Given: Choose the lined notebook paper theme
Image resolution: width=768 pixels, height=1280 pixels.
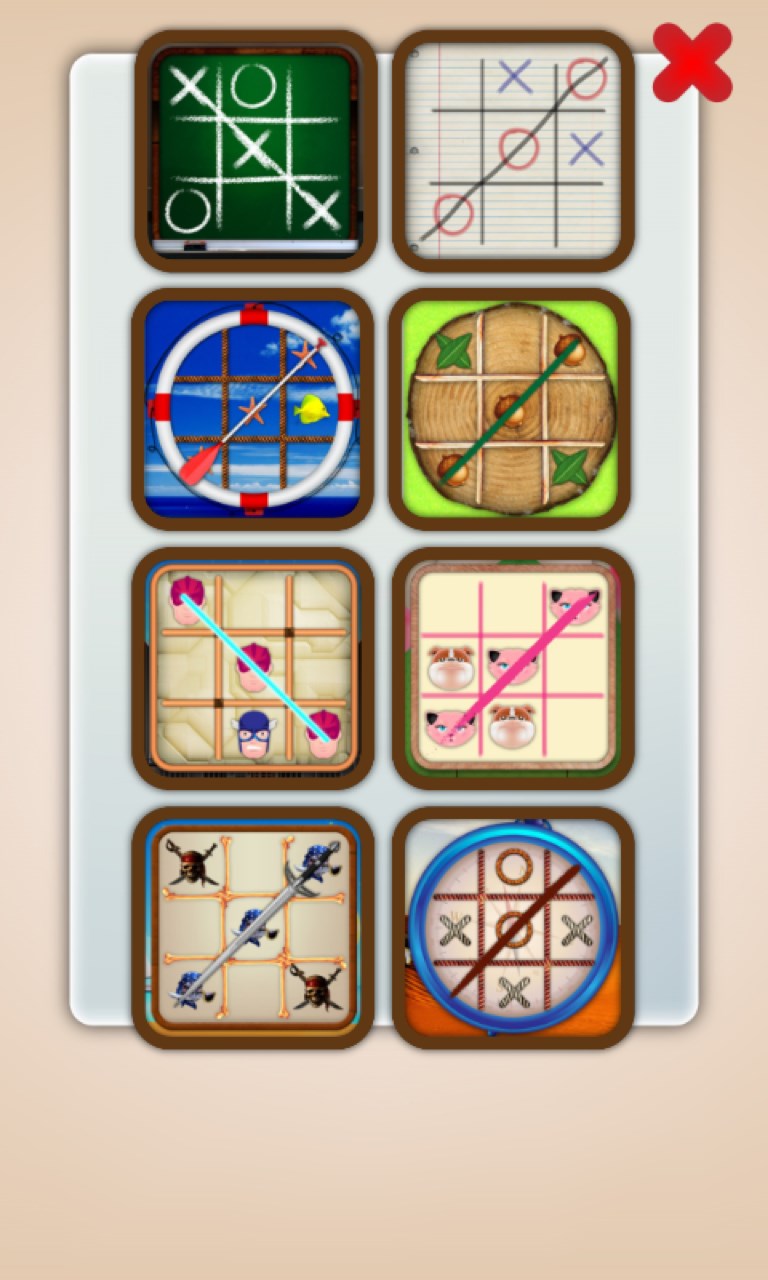Looking at the screenshot, I should pyautogui.click(x=513, y=151).
